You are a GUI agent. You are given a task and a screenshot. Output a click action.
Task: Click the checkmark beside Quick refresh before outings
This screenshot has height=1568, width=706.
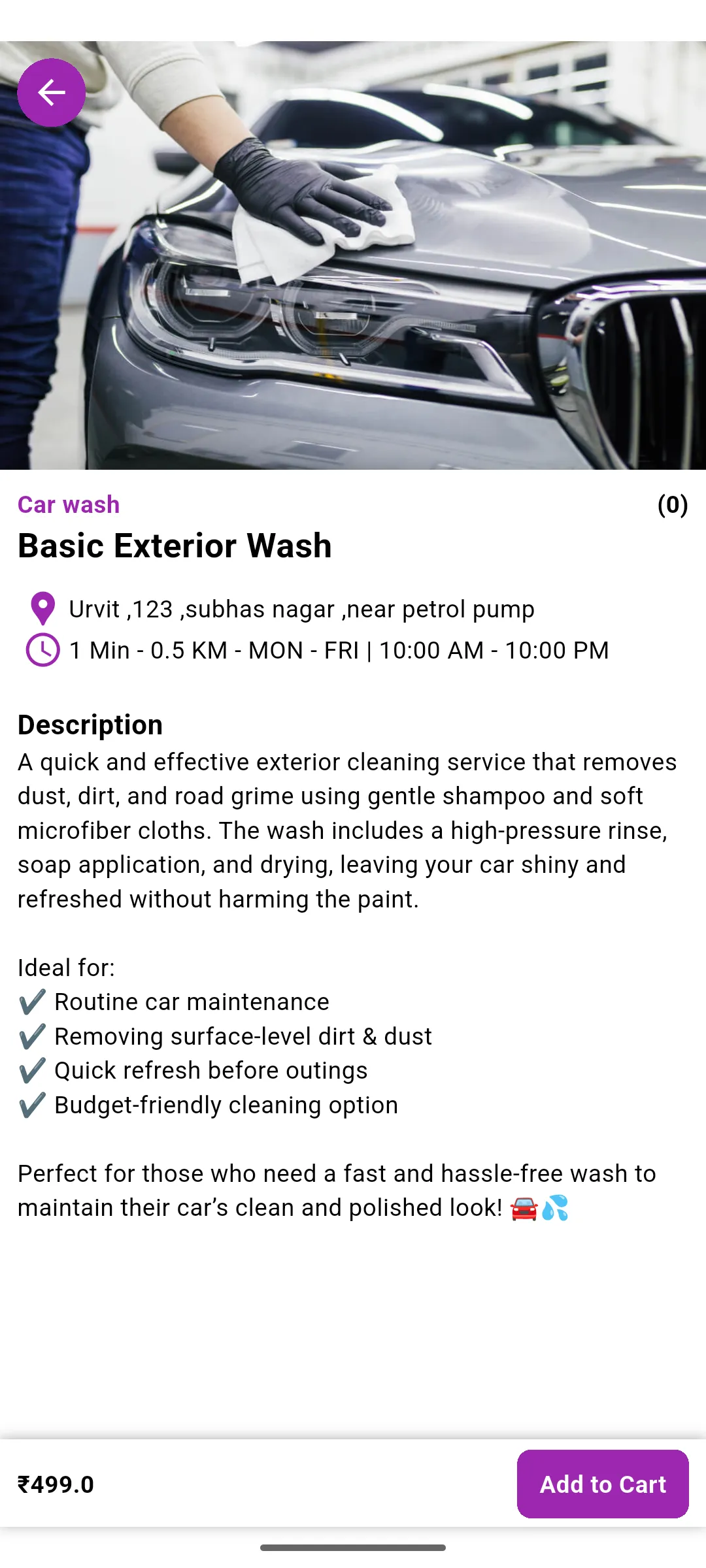(x=31, y=1070)
